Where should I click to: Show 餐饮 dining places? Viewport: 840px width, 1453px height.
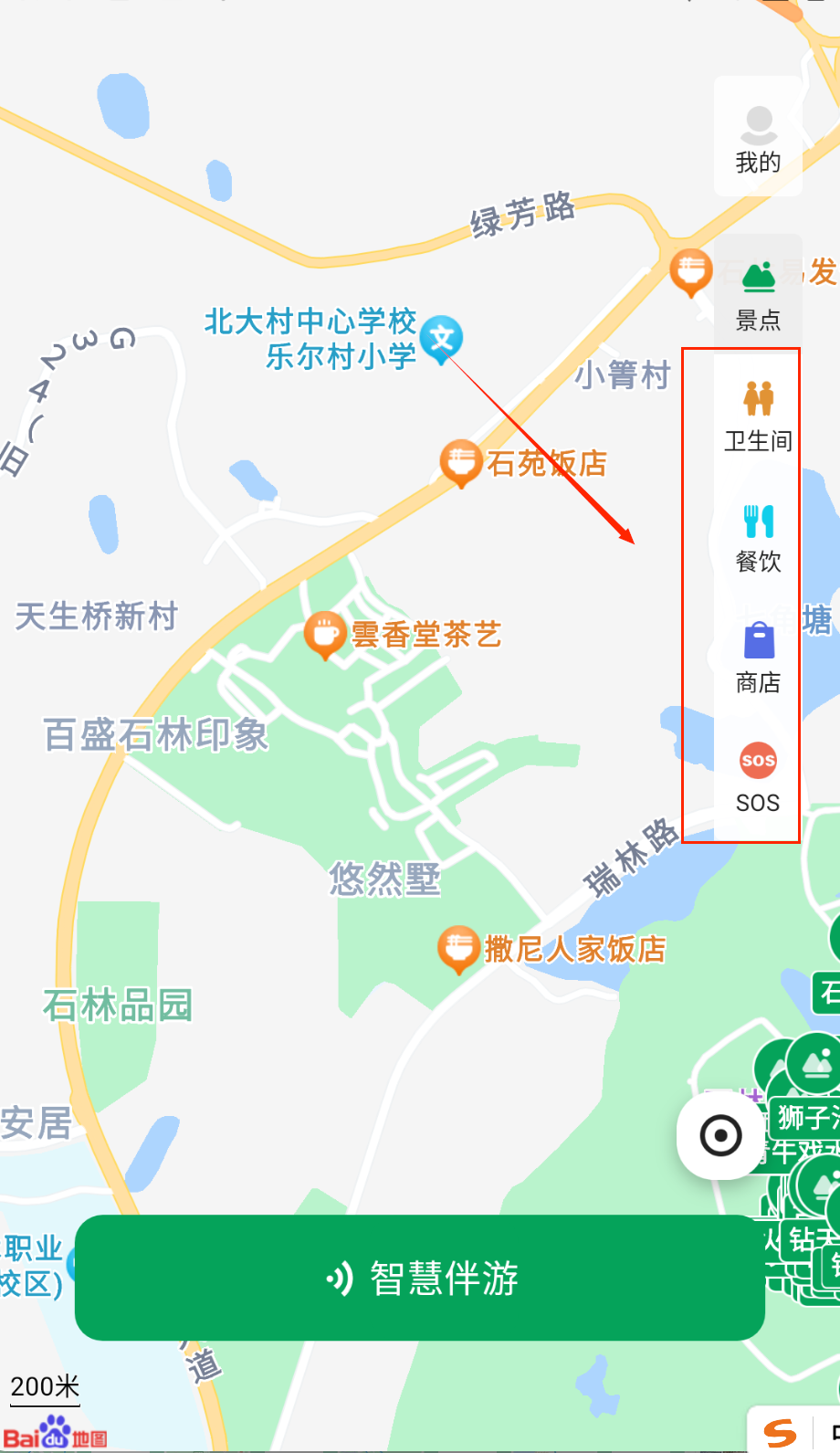click(x=758, y=537)
